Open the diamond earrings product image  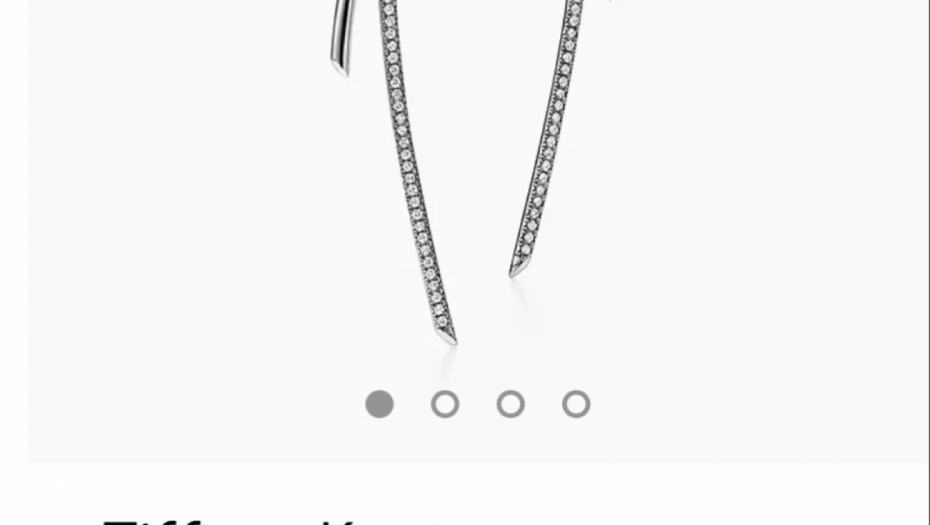tap(478, 180)
